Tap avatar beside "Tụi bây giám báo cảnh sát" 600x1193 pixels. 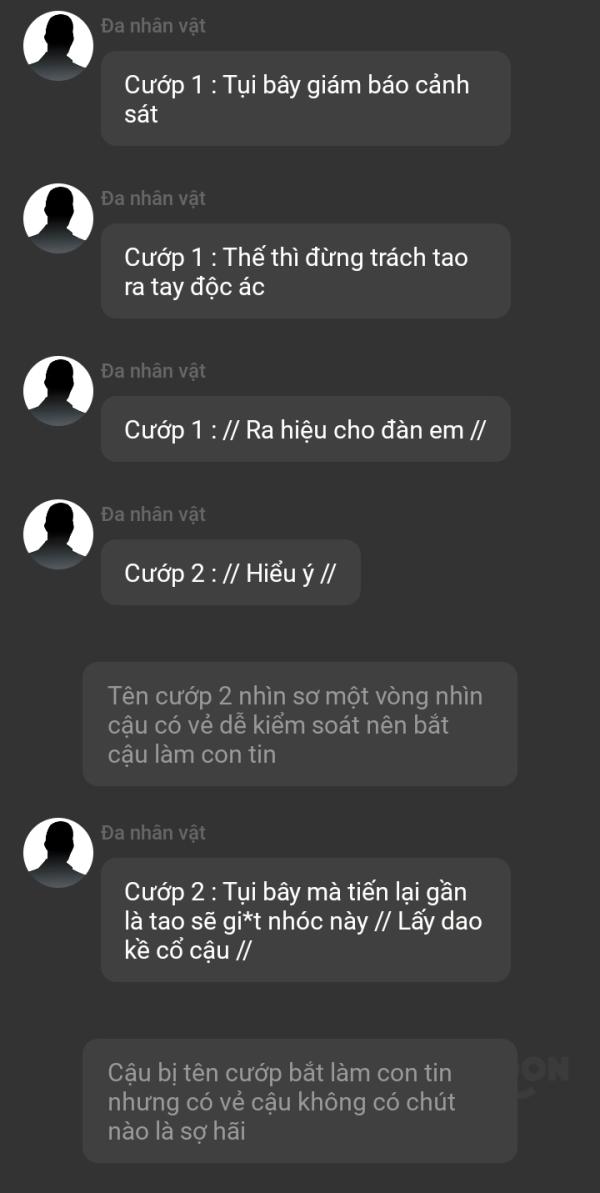tap(59, 46)
